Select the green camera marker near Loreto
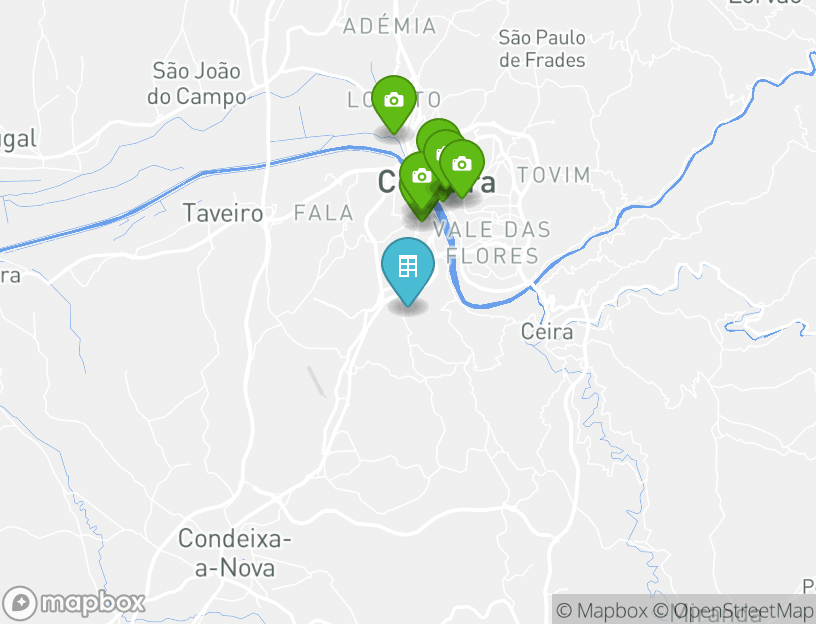 coord(394,100)
